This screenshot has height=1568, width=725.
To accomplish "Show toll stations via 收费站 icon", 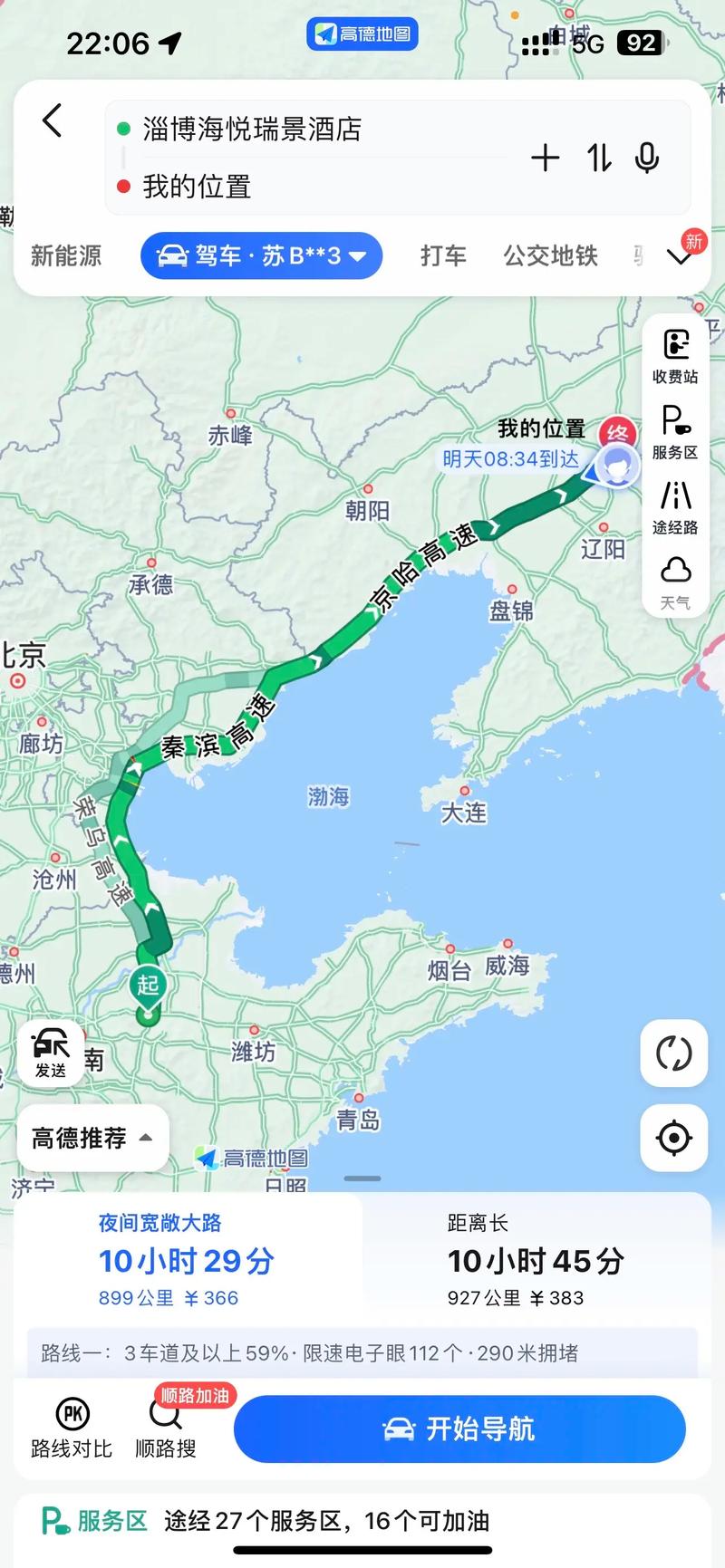I will [674, 355].
